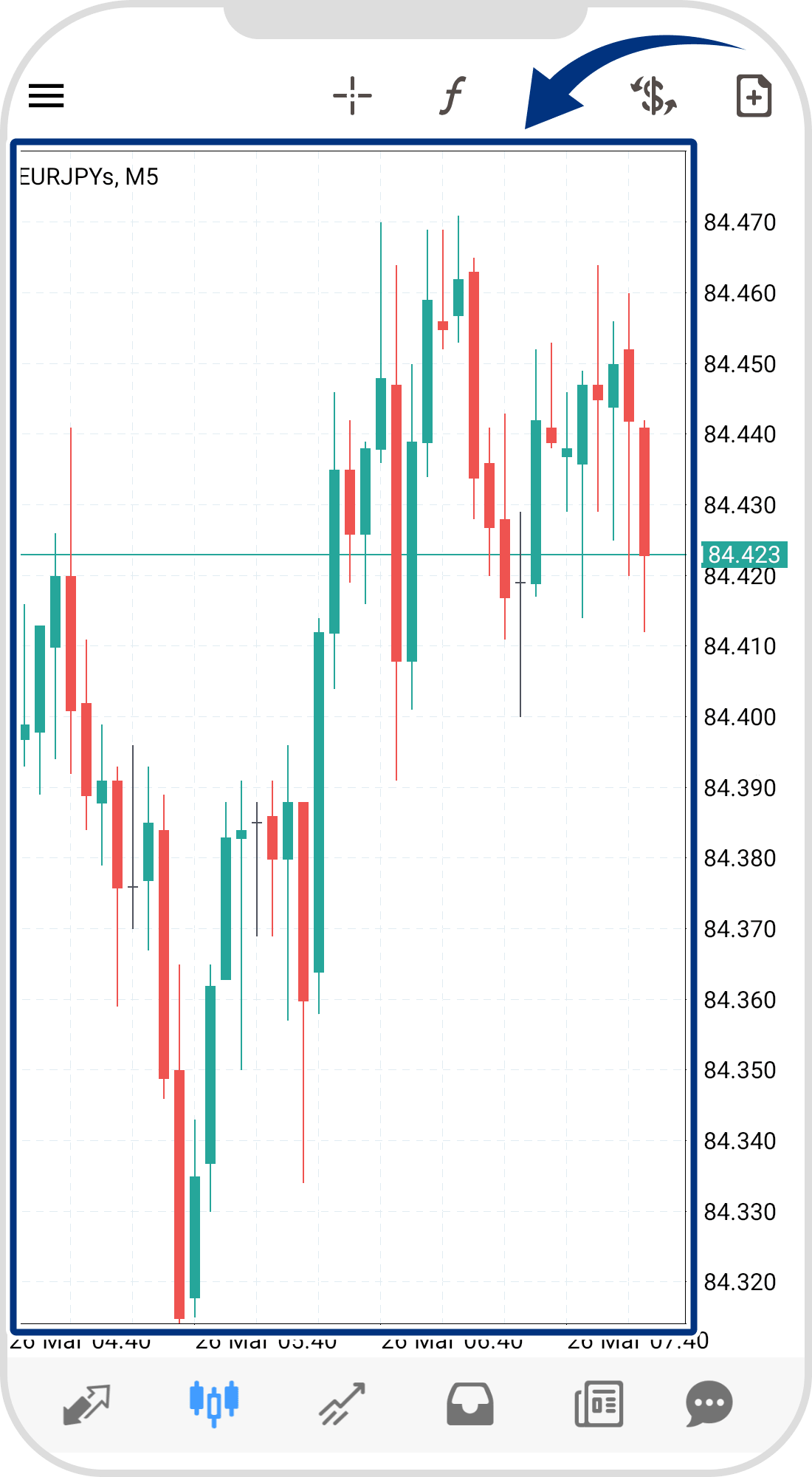View the News tab
This screenshot has height=1477, width=812.
pyautogui.click(x=599, y=1403)
